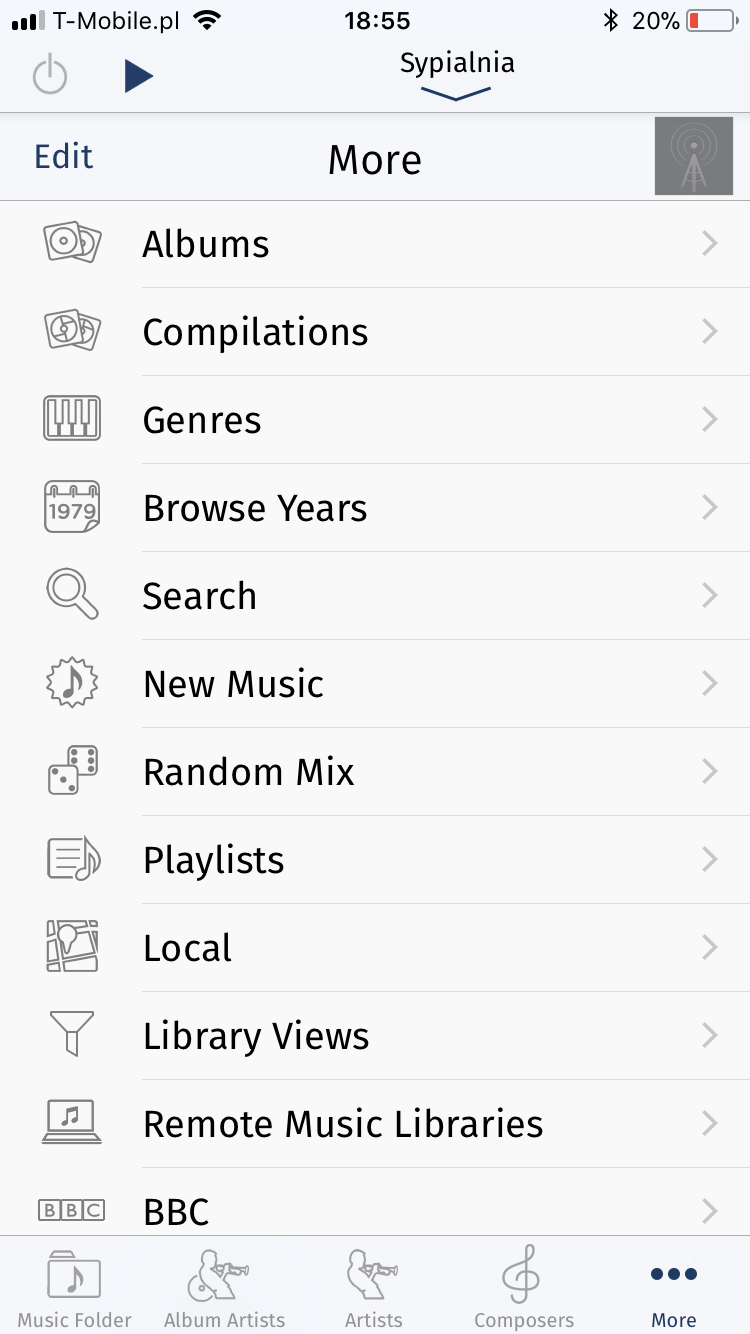Switch to the Composers tab
Screen dimensions: 750x1334
point(524,1287)
